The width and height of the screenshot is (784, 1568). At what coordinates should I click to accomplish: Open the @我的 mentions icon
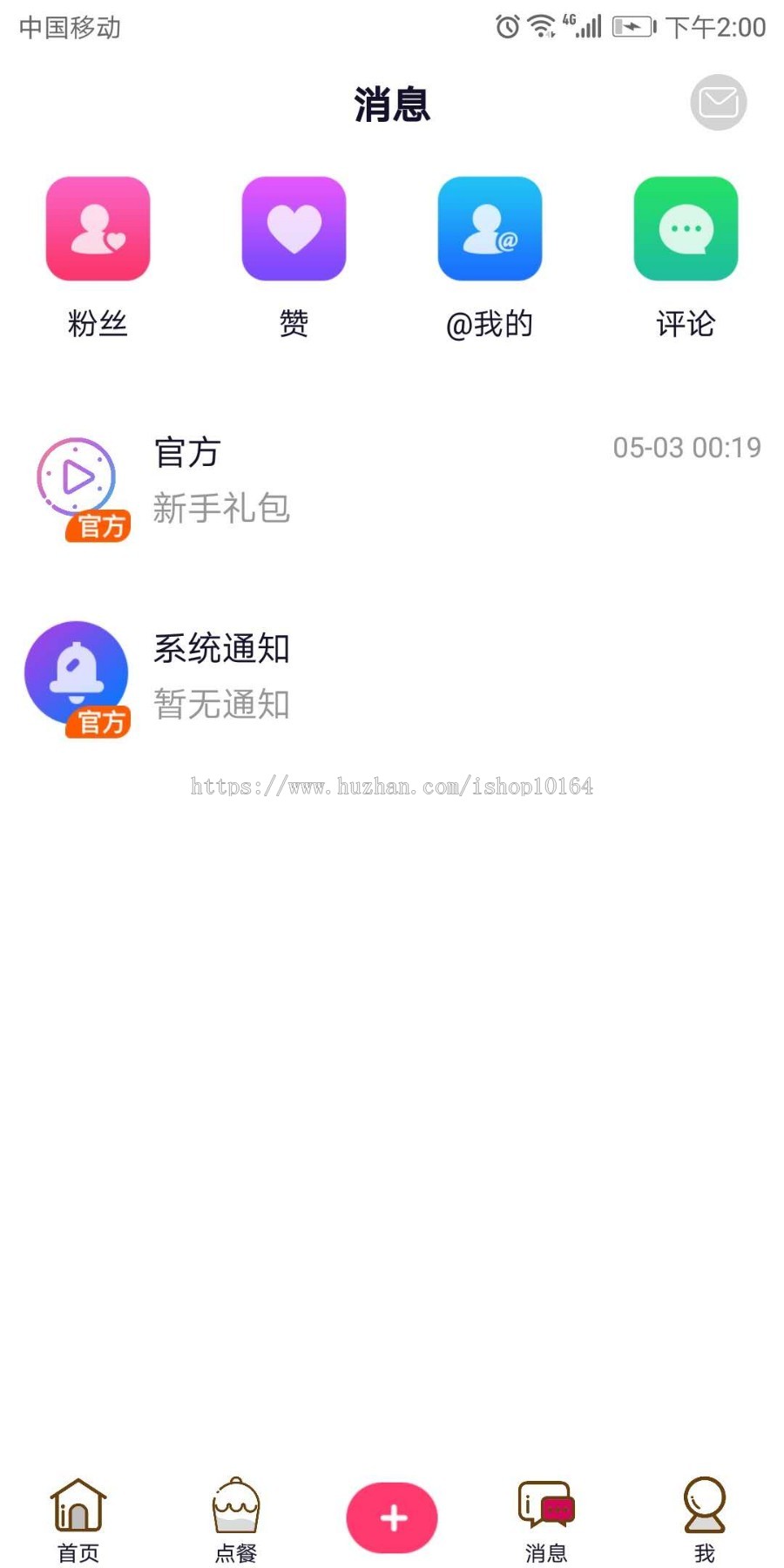coord(490,228)
